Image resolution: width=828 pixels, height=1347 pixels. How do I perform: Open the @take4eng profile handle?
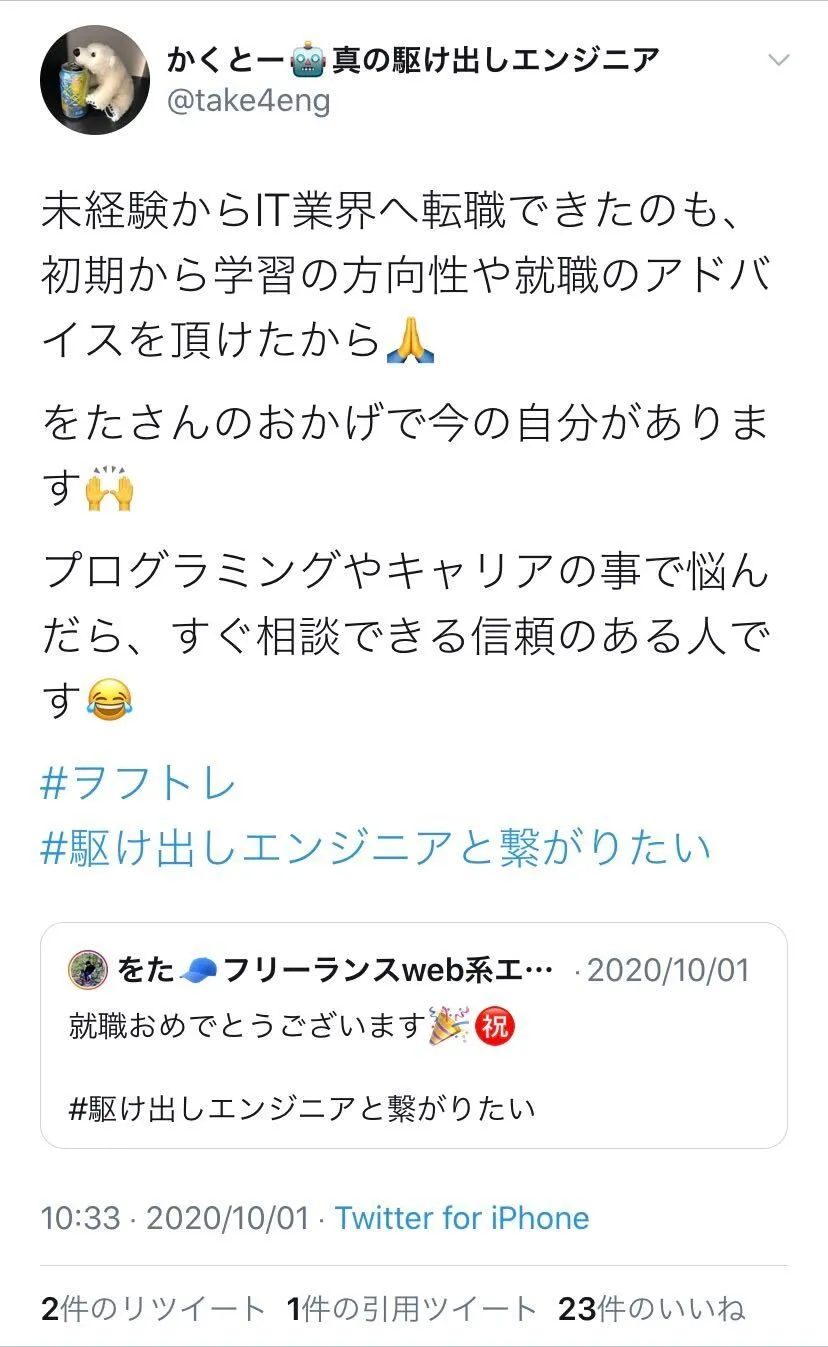click(247, 101)
